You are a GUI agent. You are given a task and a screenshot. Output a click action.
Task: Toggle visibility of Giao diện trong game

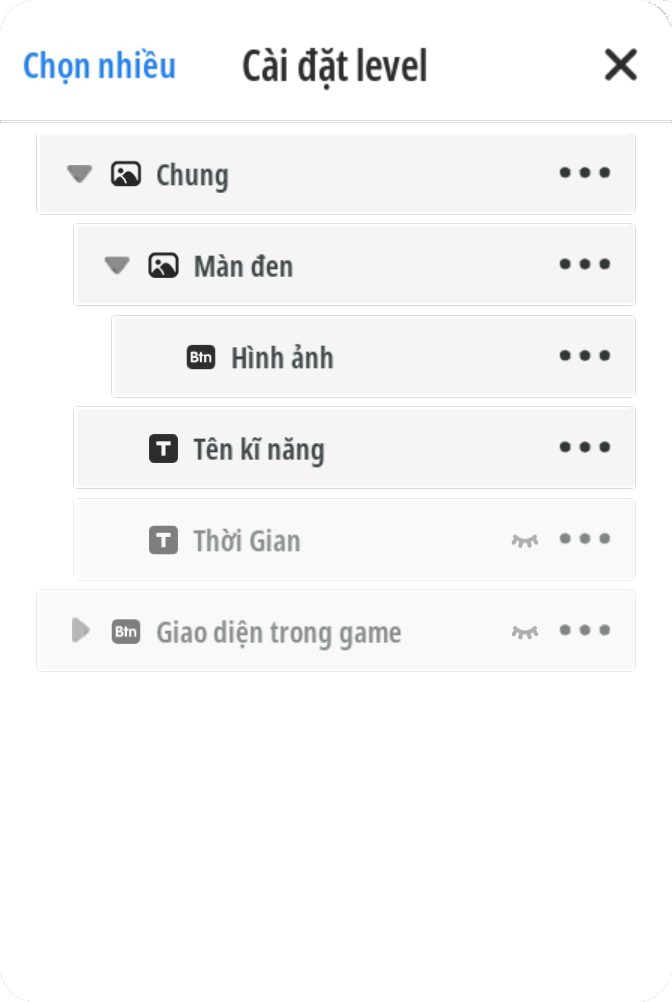(524, 631)
